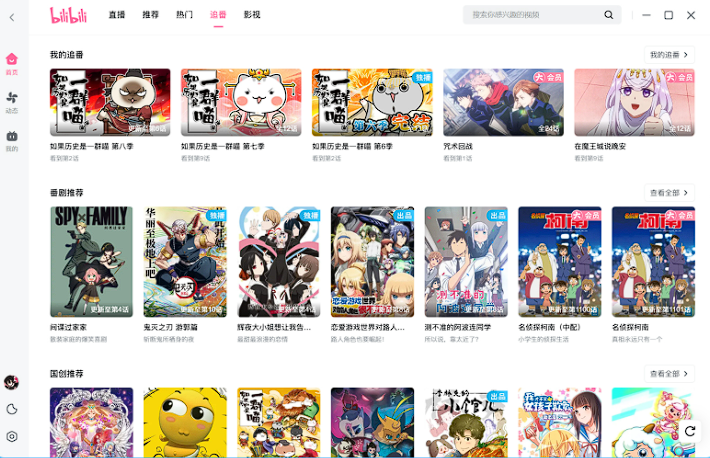View all in 国创推荐 section
This screenshot has height=458, width=710.
[x=668, y=373]
